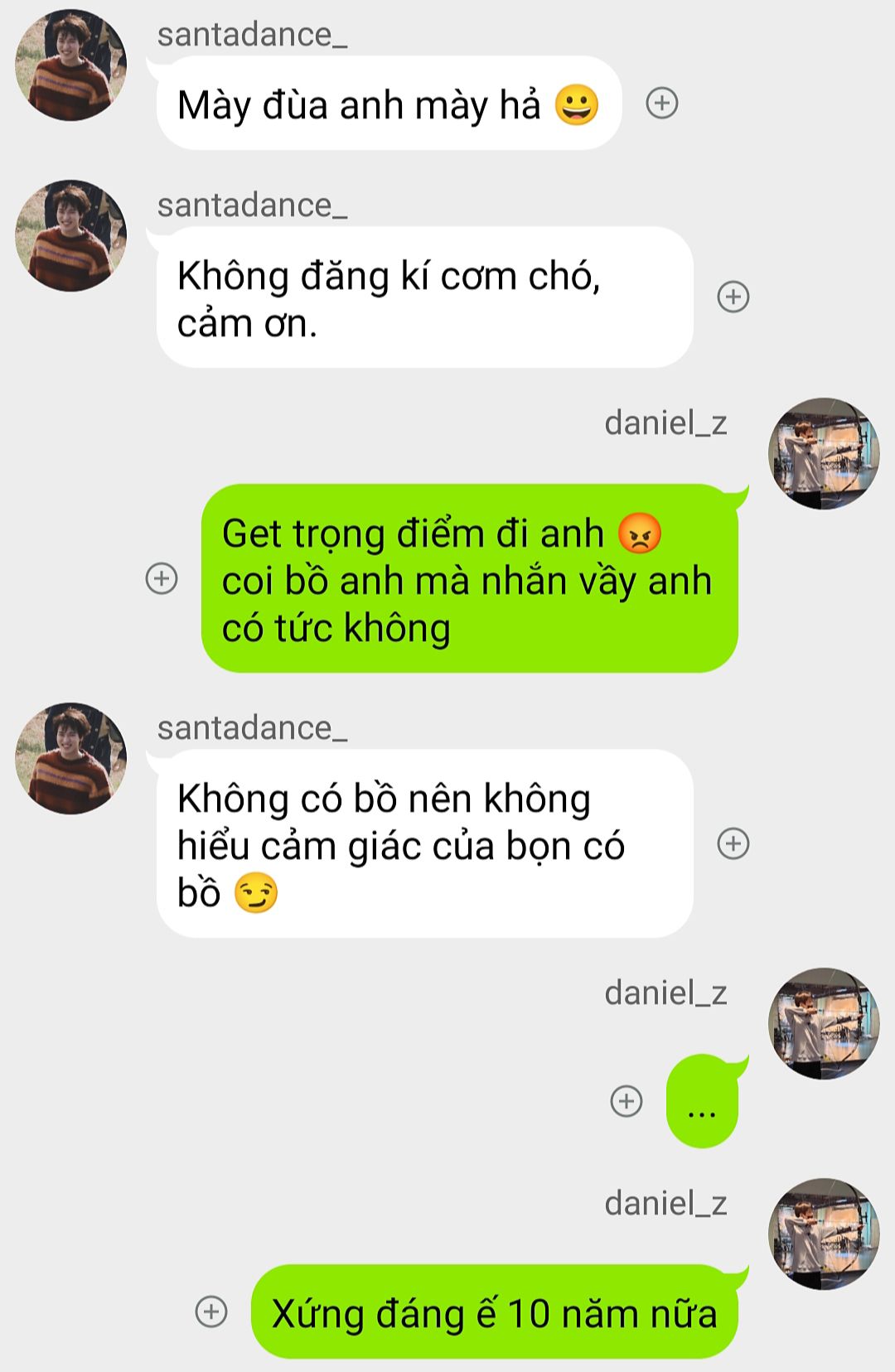
Task: Tap plus icon beside "Get trọng điểm đi anh"
Action: click(x=162, y=578)
